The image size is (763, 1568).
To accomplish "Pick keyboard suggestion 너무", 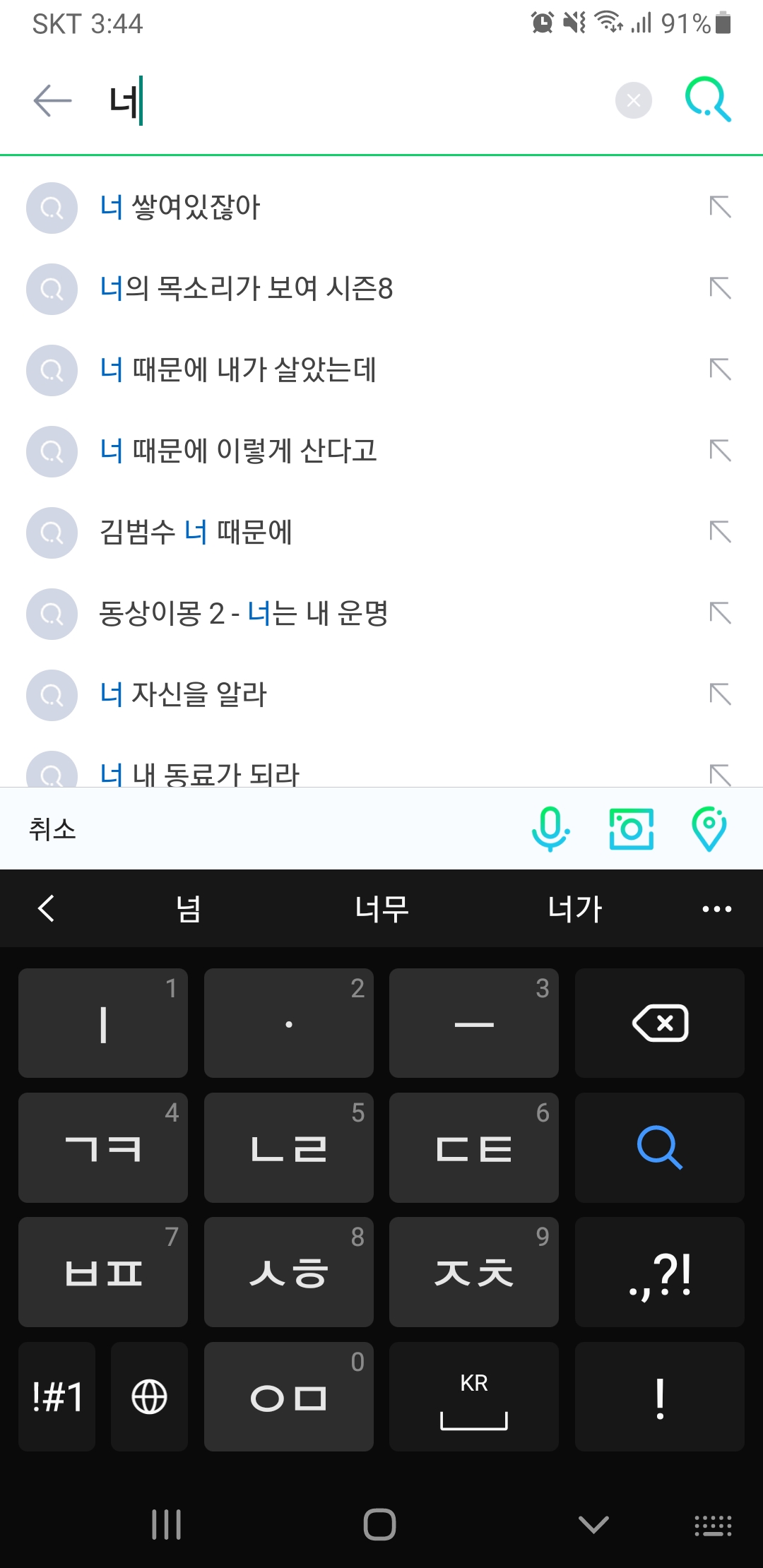I will [x=381, y=908].
